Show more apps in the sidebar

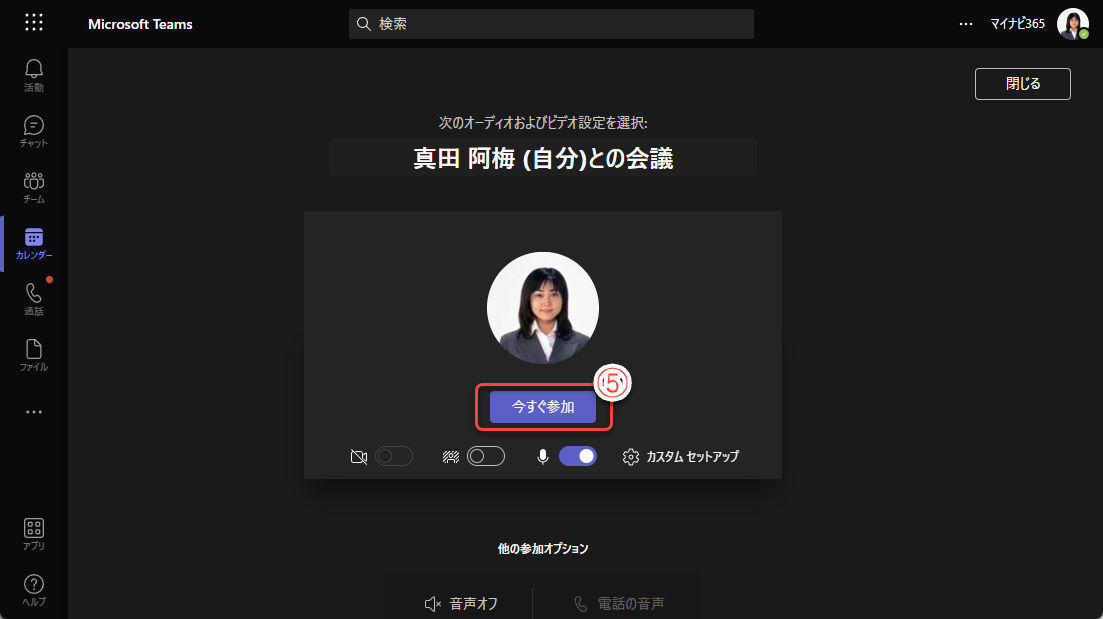pos(34,411)
